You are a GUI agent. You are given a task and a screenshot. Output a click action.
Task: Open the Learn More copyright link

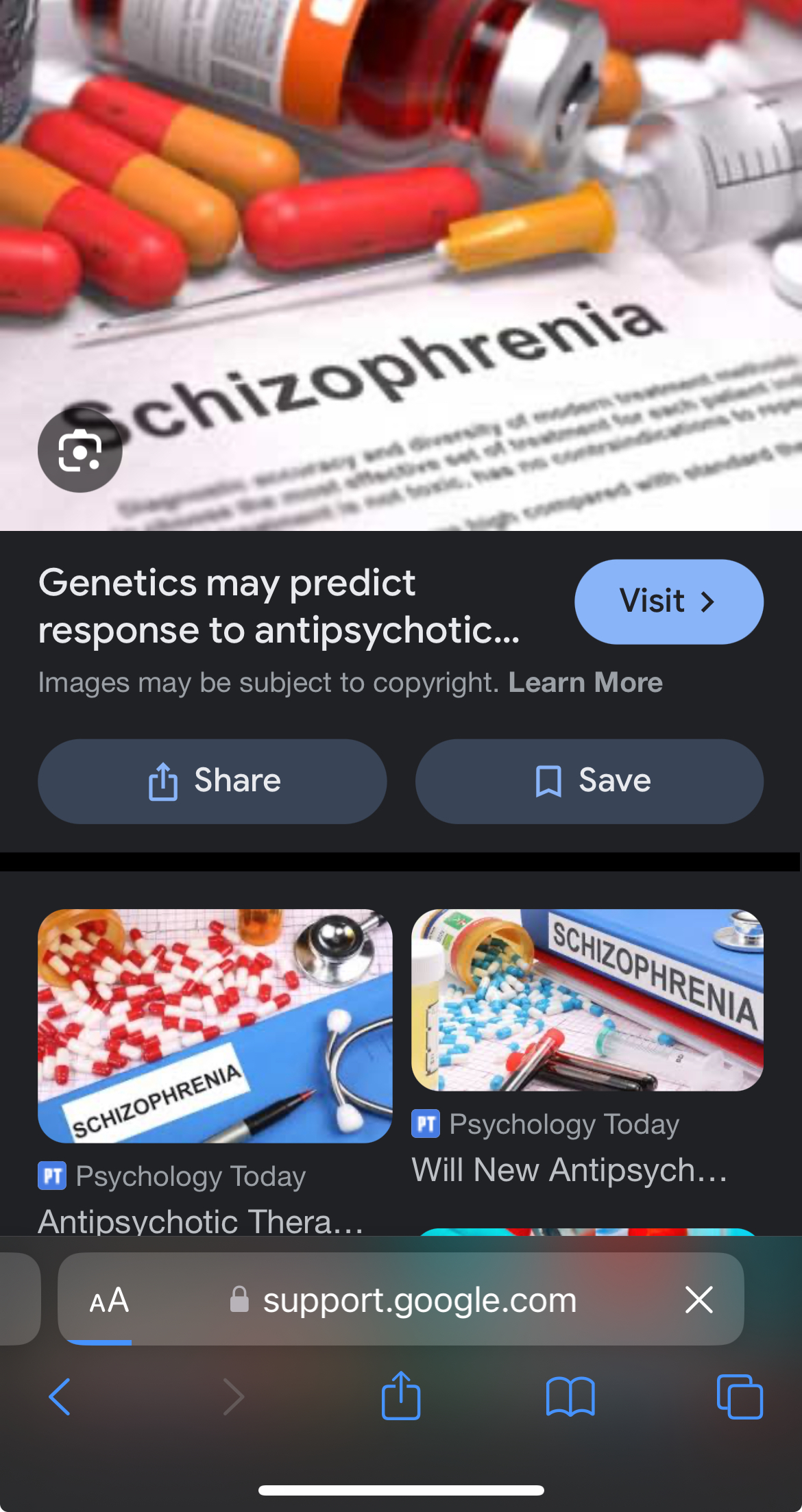[585, 682]
